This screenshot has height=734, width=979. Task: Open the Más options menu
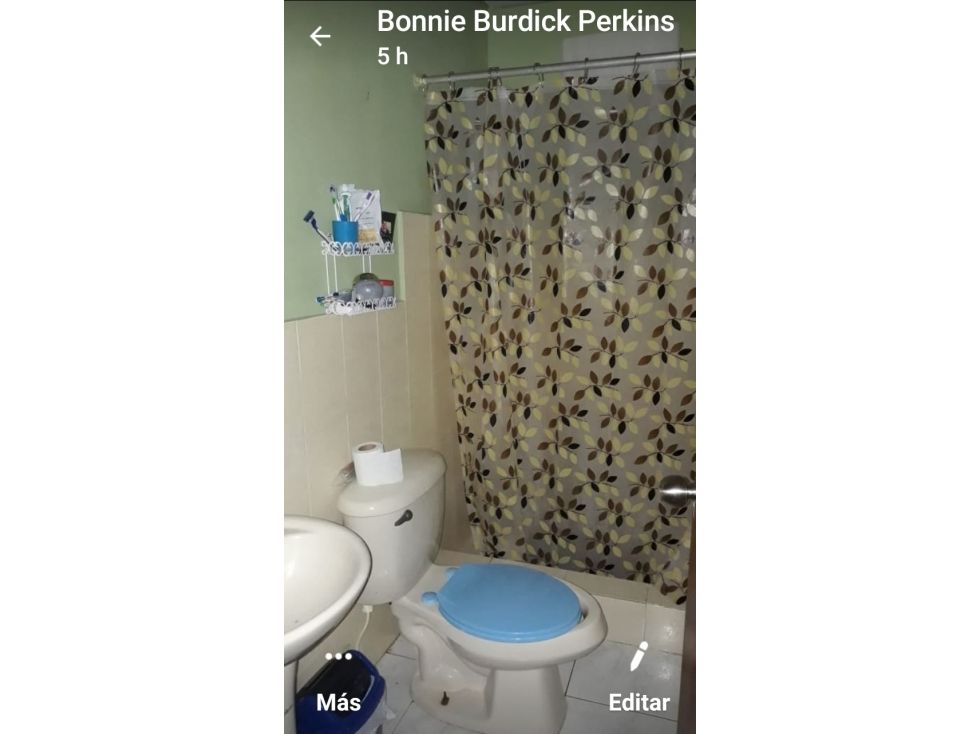[x=338, y=682]
